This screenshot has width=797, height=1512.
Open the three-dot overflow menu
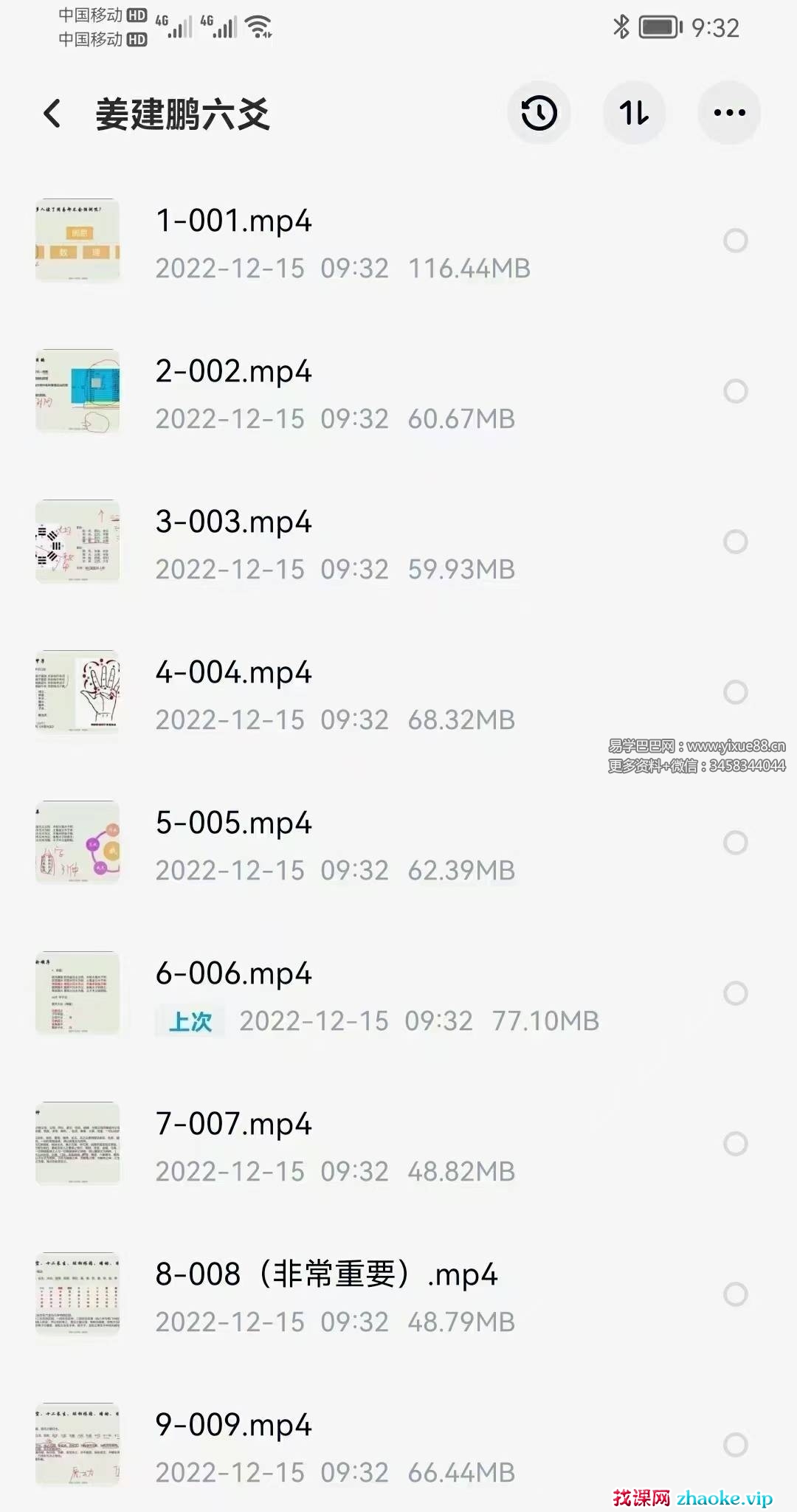(729, 113)
